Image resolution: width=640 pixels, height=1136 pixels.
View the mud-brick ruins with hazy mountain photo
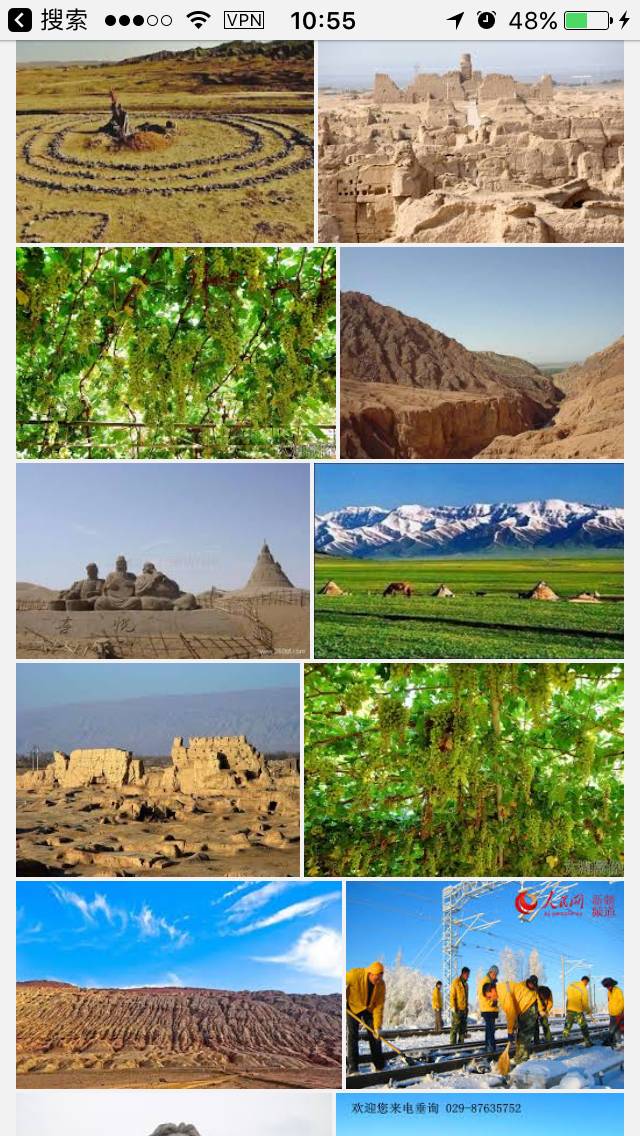click(x=158, y=769)
